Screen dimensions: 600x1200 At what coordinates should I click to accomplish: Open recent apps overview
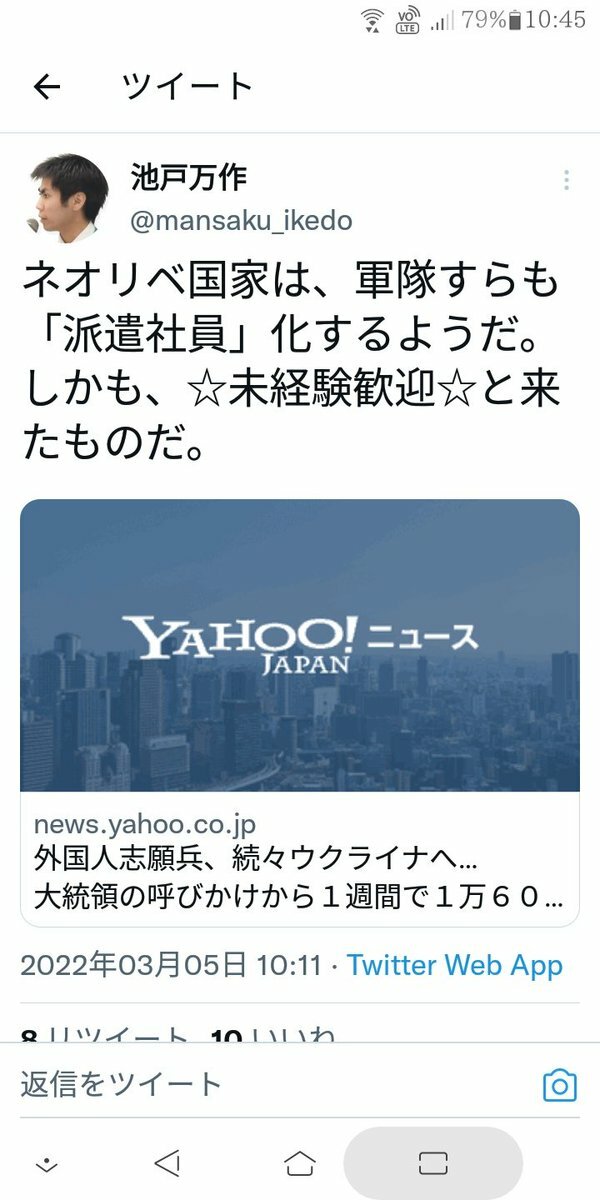pyautogui.click(x=432, y=1162)
